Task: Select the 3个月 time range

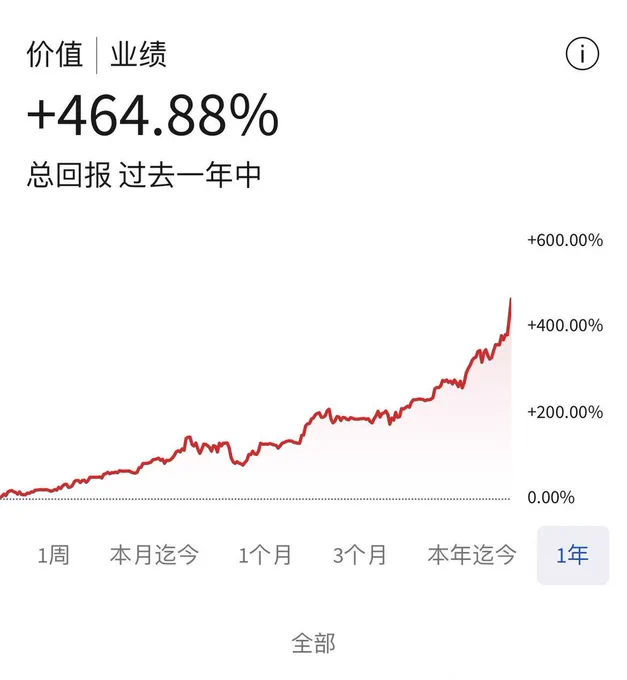Action: click(x=359, y=555)
